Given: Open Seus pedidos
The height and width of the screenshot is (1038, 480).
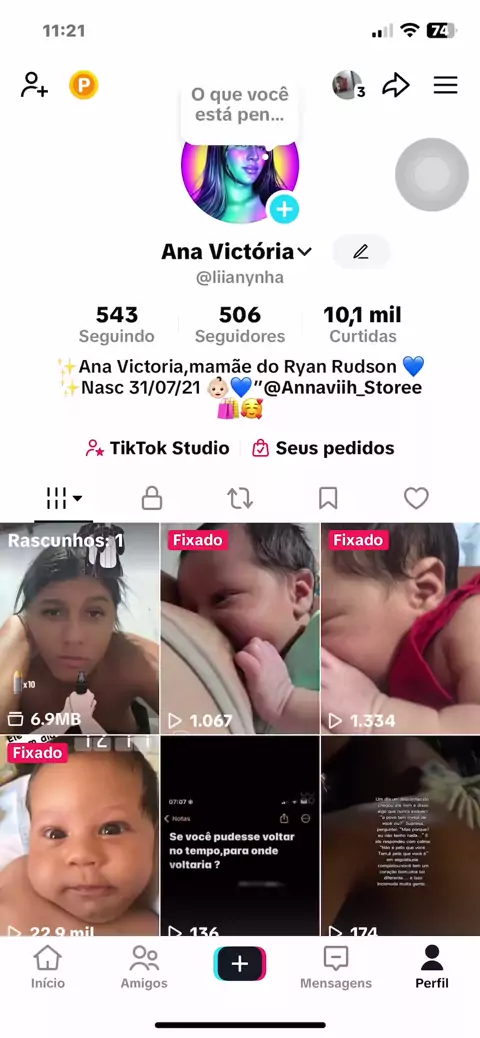Looking at the screenshot, I should coord(323,448).
